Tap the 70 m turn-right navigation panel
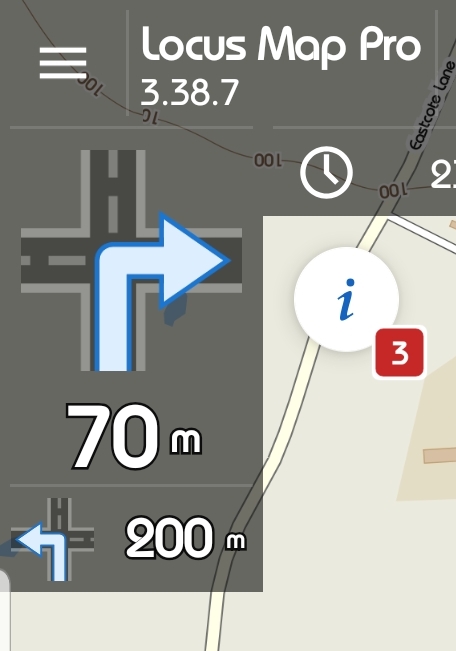The width and height of the screenshot is (456, 651). 131,306
